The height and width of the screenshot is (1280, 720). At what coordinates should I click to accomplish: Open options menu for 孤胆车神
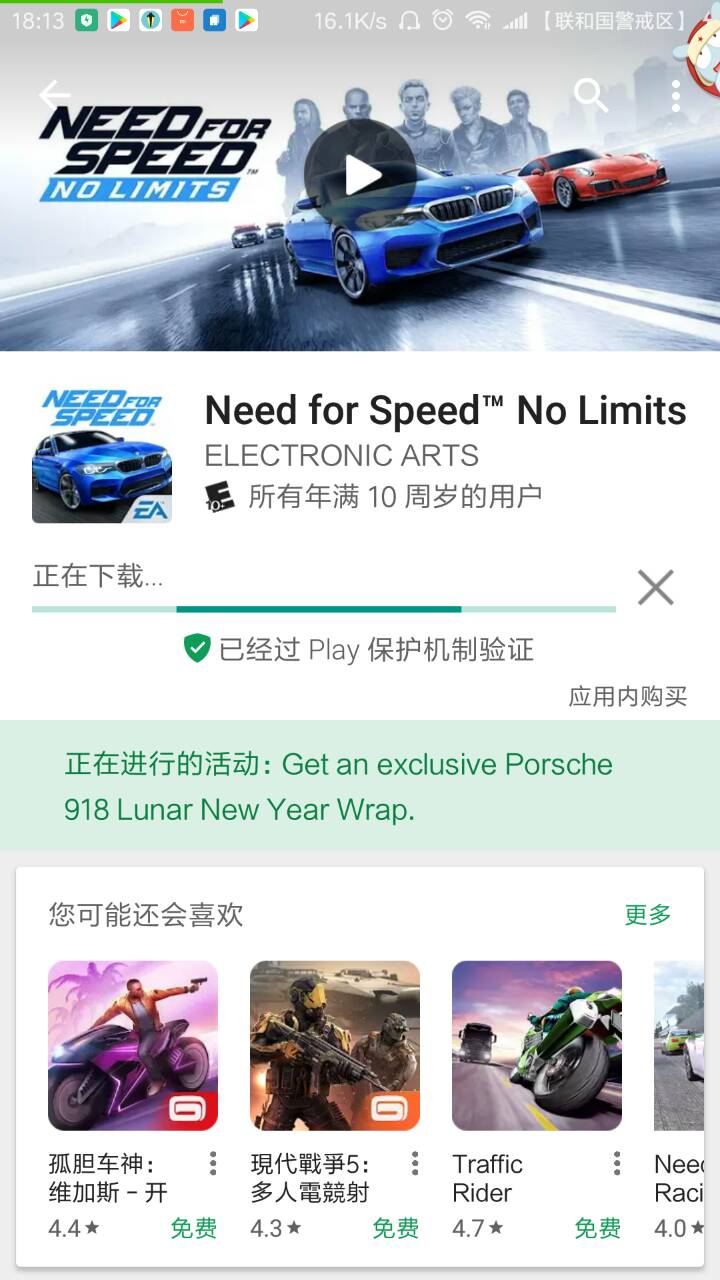pos(213,1163)
